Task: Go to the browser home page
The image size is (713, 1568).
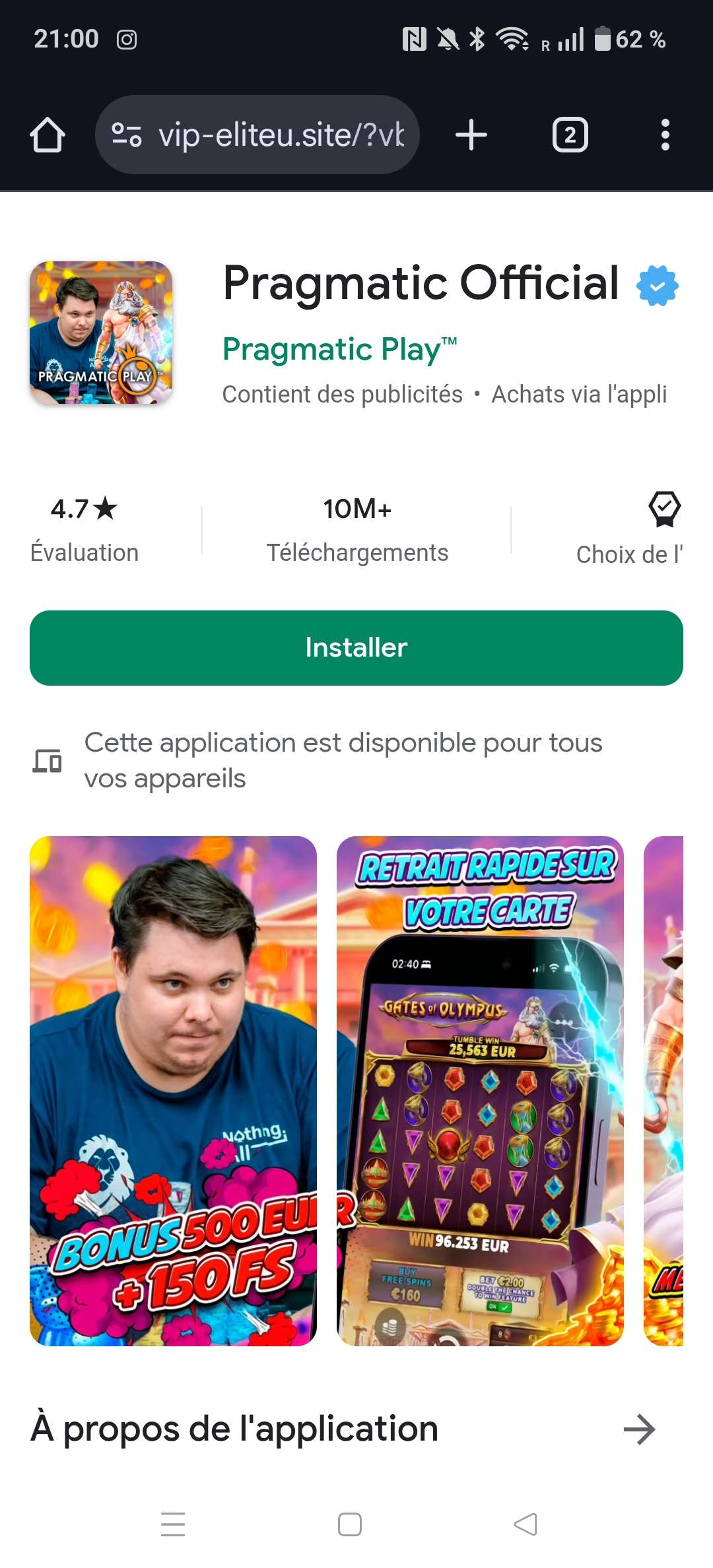Action: coord(48,135)
